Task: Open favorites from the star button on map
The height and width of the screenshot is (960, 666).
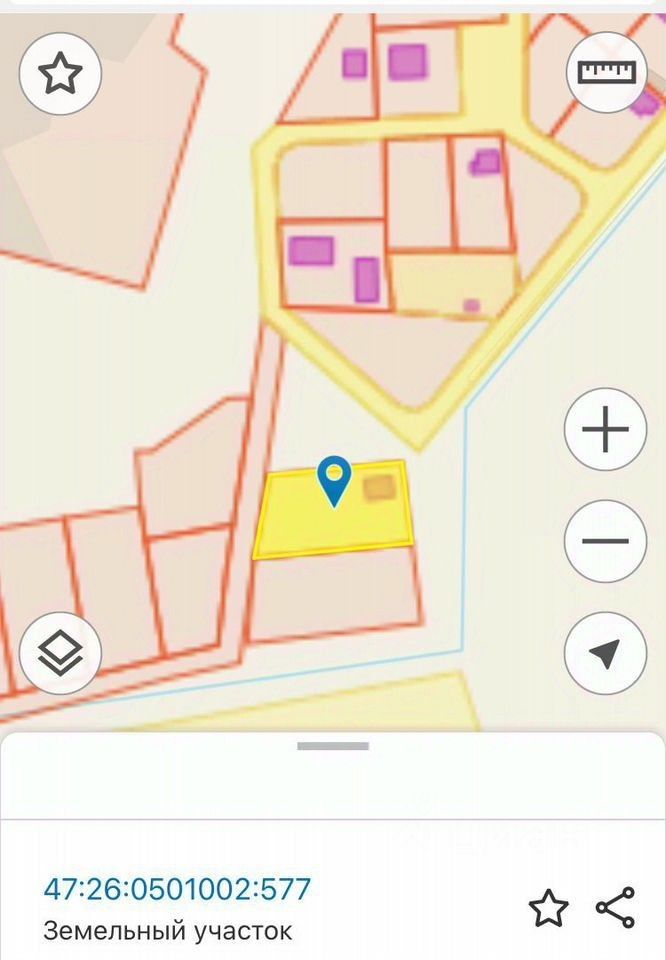Action: [60, 73]
